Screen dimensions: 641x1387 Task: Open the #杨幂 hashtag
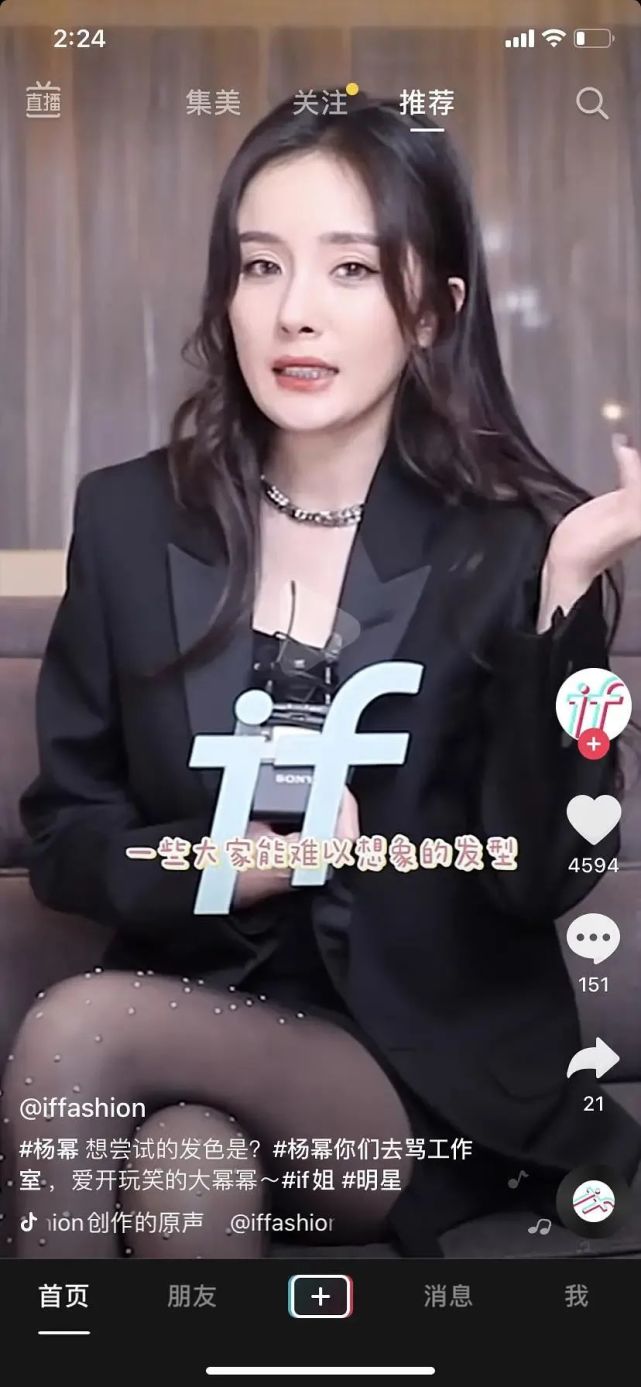point(49,1149)
